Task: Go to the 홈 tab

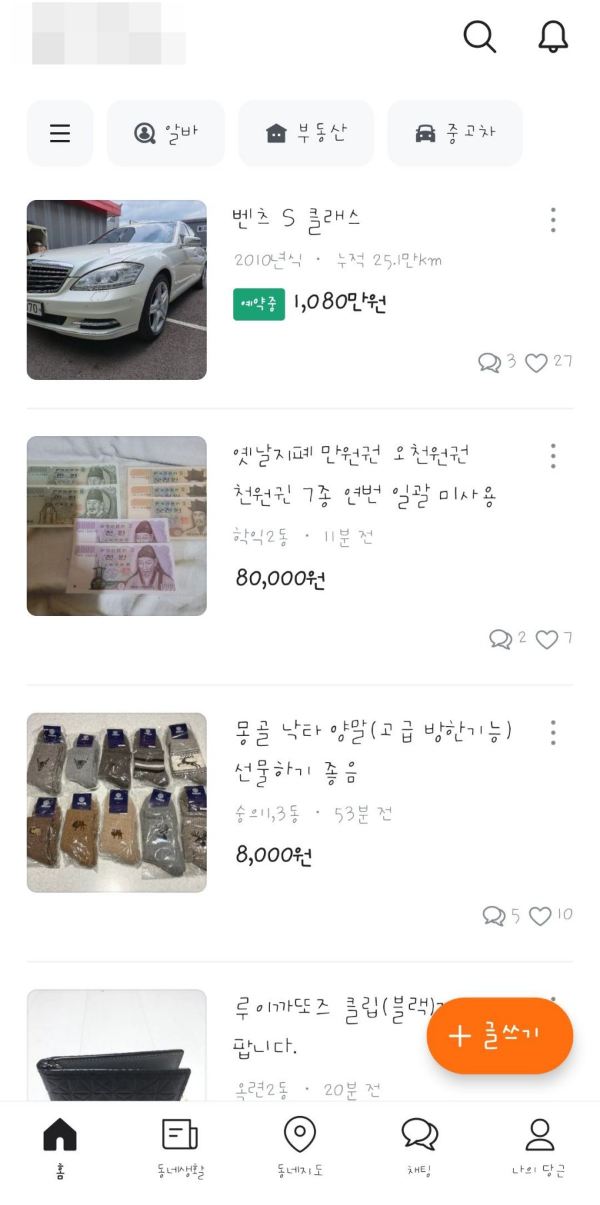Action: click(x=60, y=1147)
